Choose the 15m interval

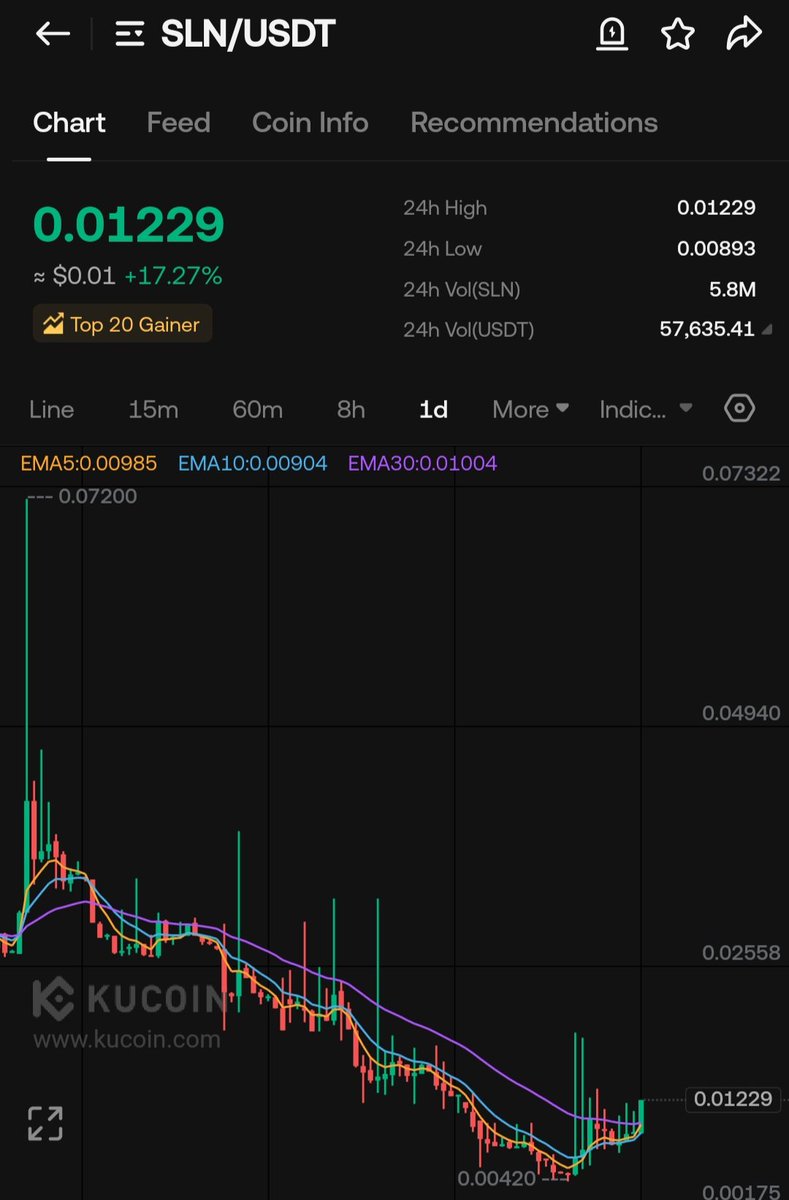[x=153, y=409]
